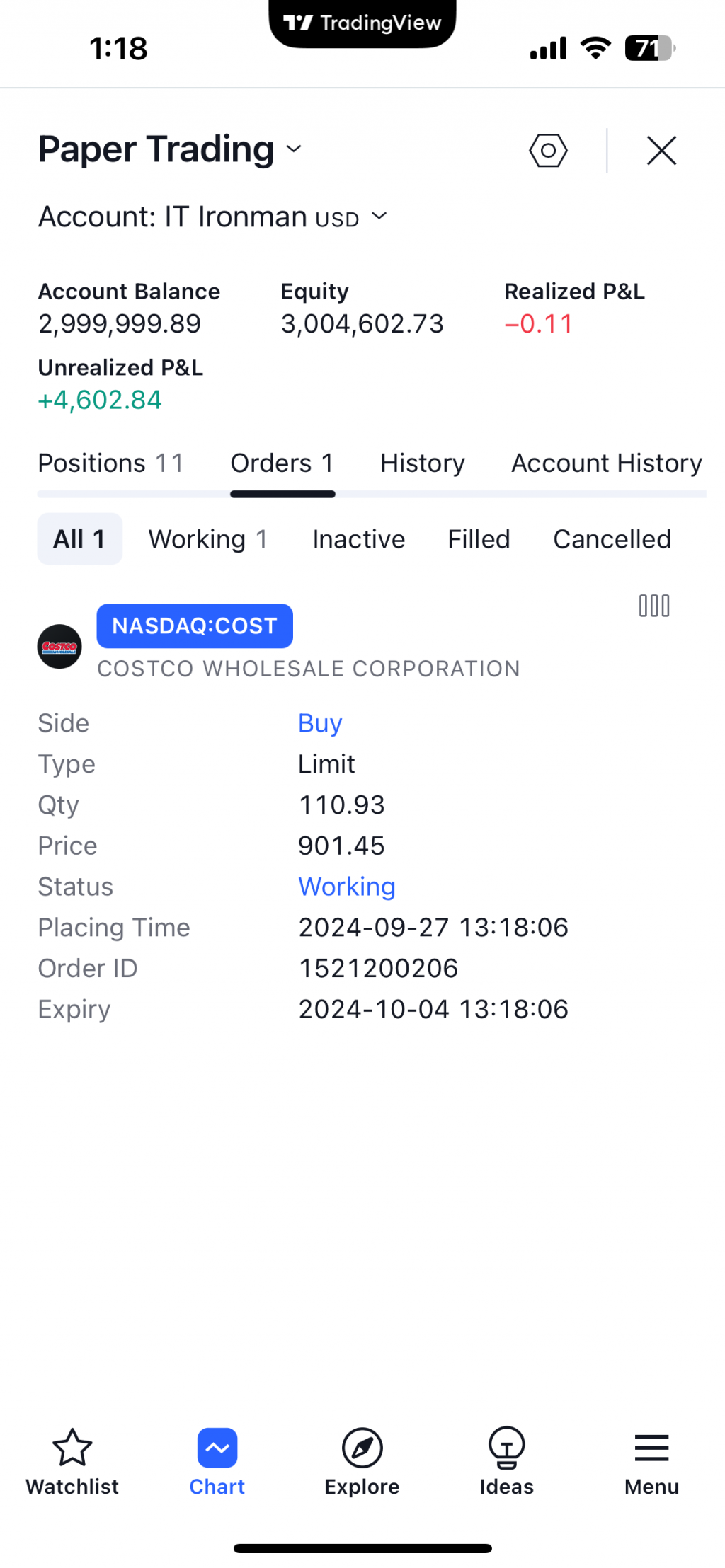Switch to the Positions tab
The width and height of the screenshot is (725, 1568).
coord(110,463)
